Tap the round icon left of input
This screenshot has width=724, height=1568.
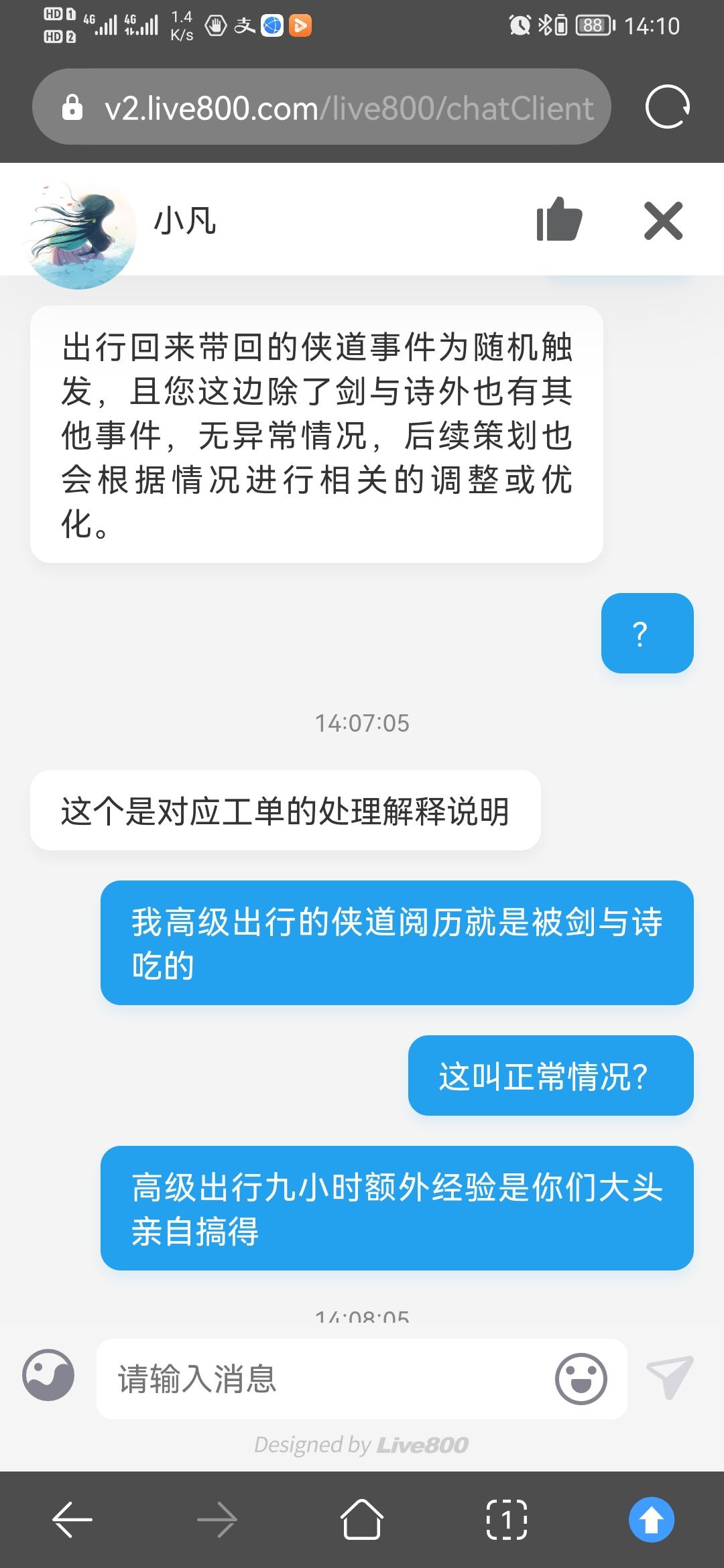(x=48, y=1375)
